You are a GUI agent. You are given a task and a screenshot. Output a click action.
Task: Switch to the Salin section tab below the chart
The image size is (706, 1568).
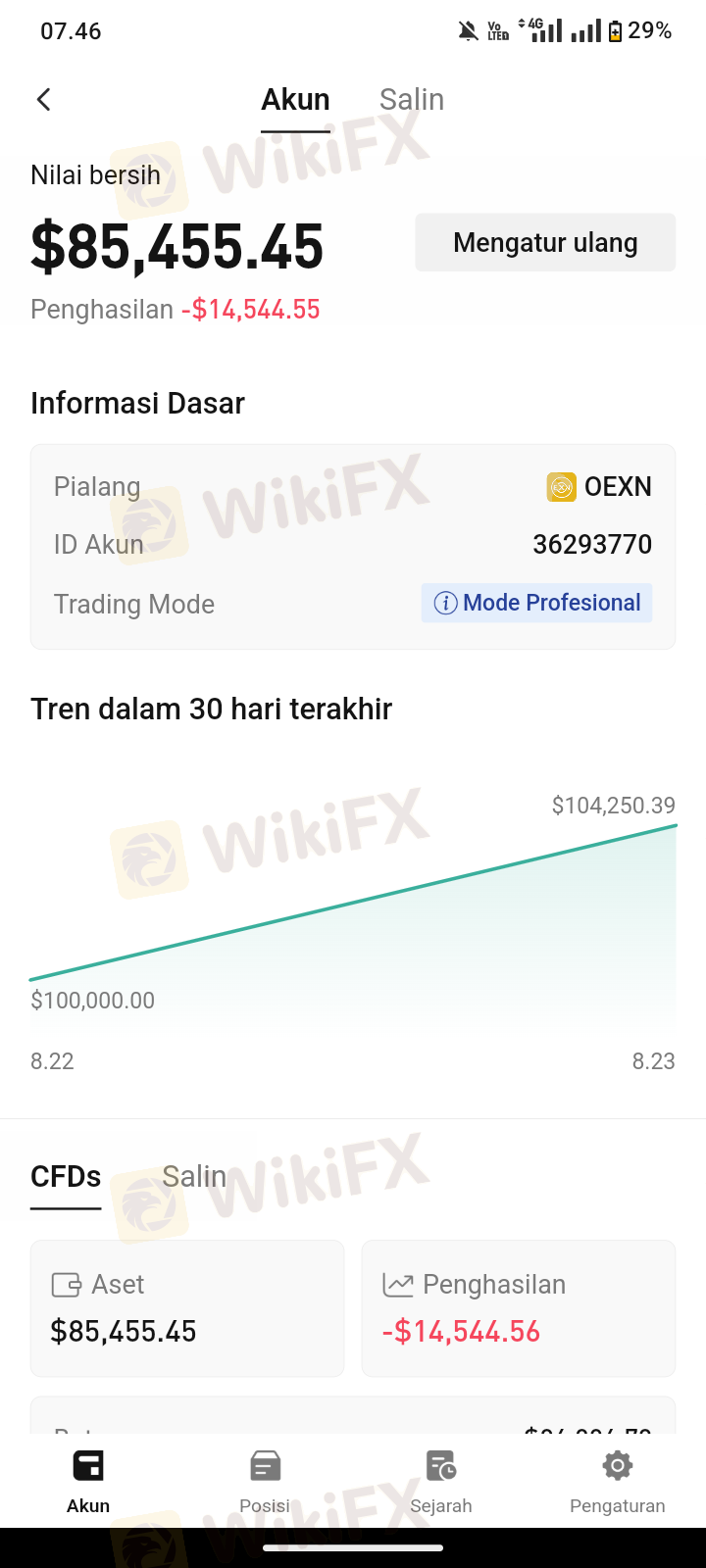[194, 1176]
